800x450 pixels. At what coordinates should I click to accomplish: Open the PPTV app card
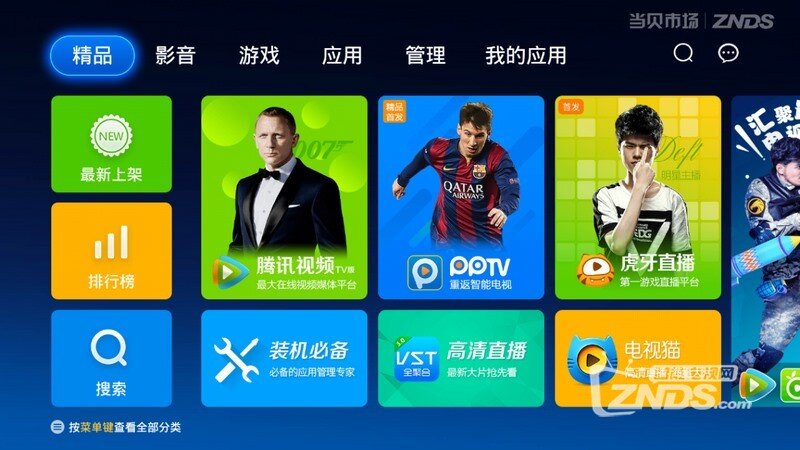pyautogui.click(x=461, y=197)
